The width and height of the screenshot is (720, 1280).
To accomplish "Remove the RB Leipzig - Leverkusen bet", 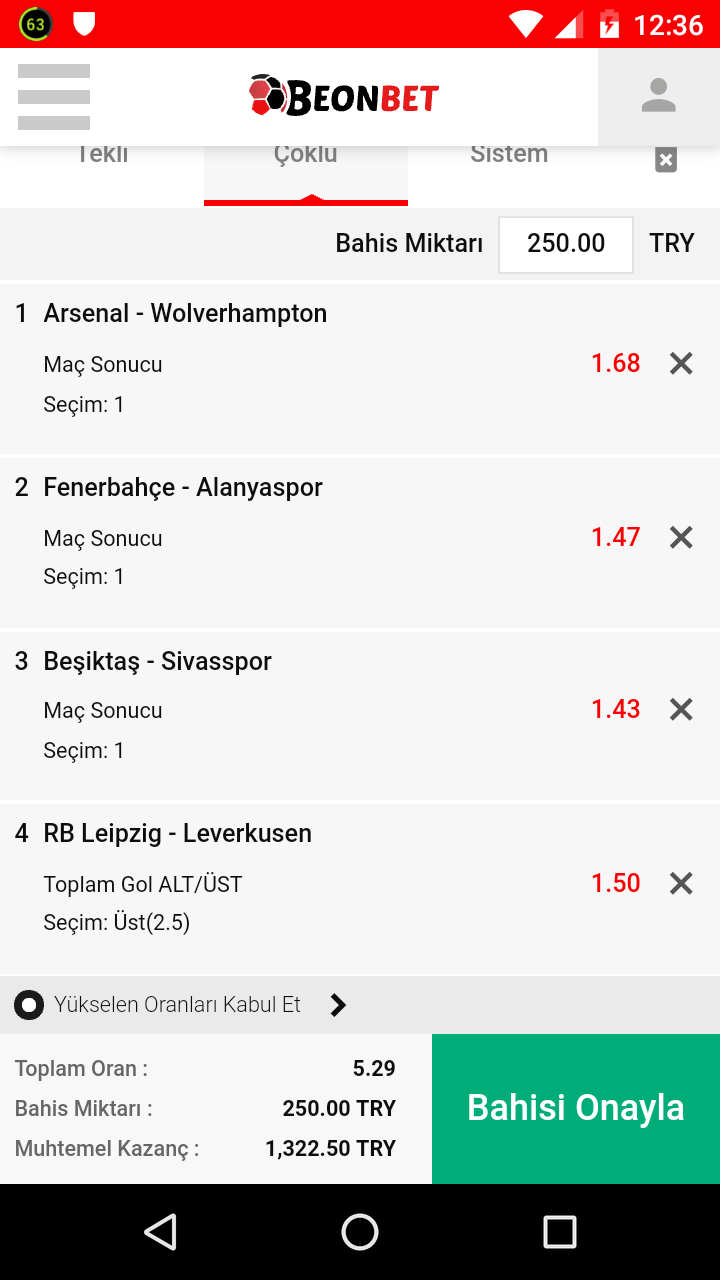I will click(681, 884).
